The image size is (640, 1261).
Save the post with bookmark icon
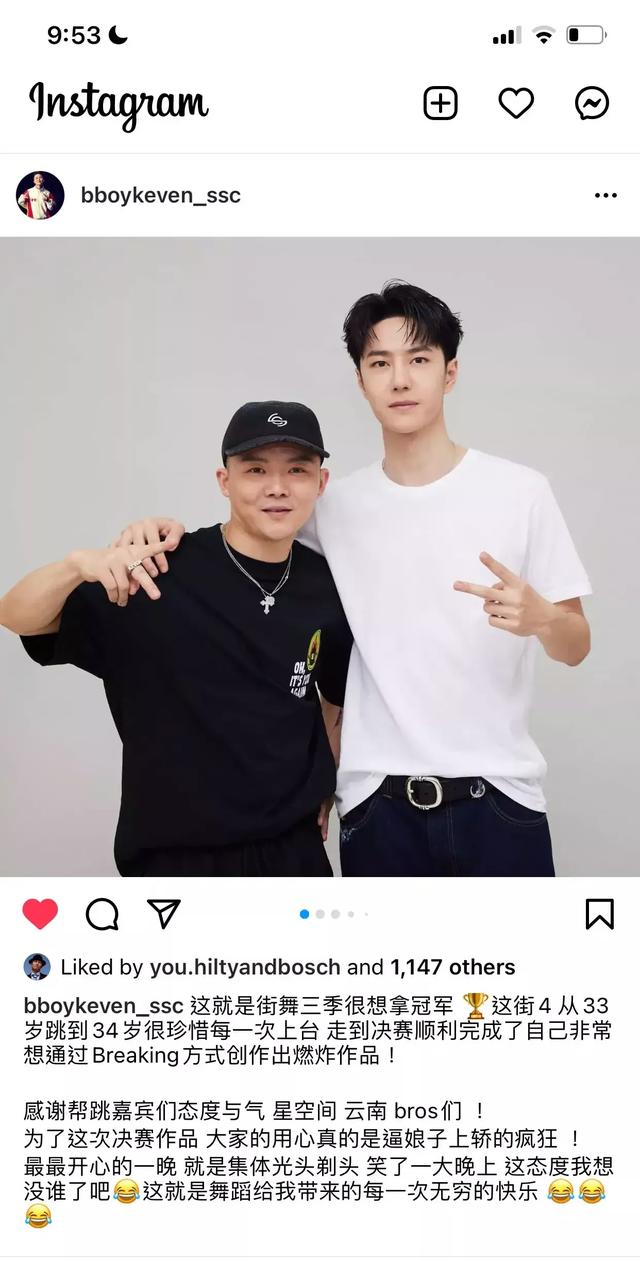[x=599, y=913]
